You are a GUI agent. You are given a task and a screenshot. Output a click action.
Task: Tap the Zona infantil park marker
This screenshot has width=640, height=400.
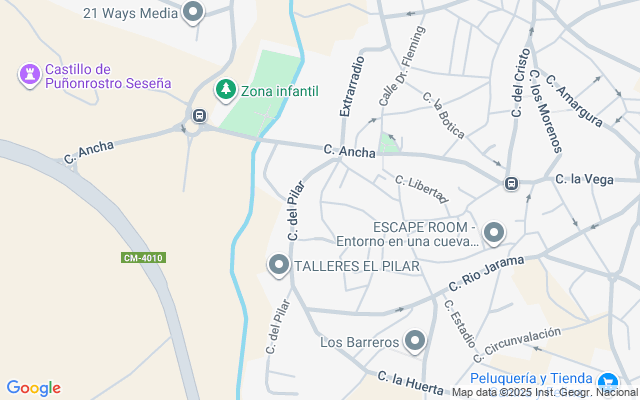(x=226, y=91)
